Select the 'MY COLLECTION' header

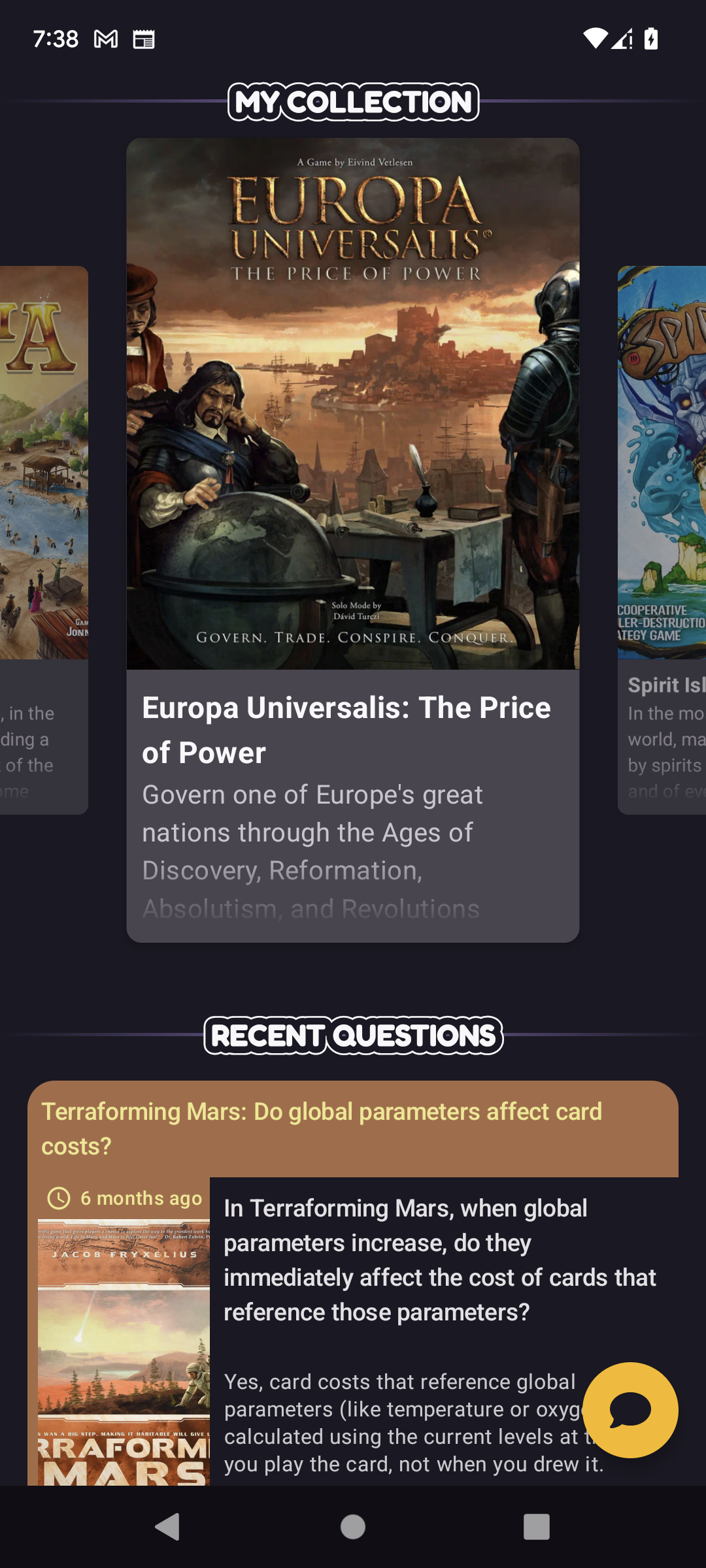[353, 102]
